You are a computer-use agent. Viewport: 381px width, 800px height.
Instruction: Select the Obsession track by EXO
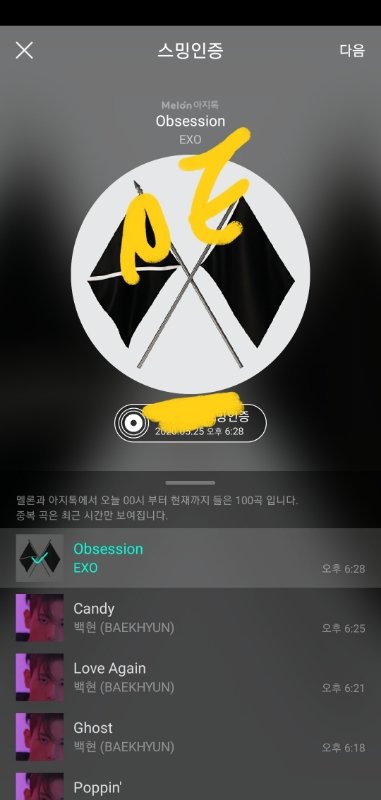click(190, 558)
